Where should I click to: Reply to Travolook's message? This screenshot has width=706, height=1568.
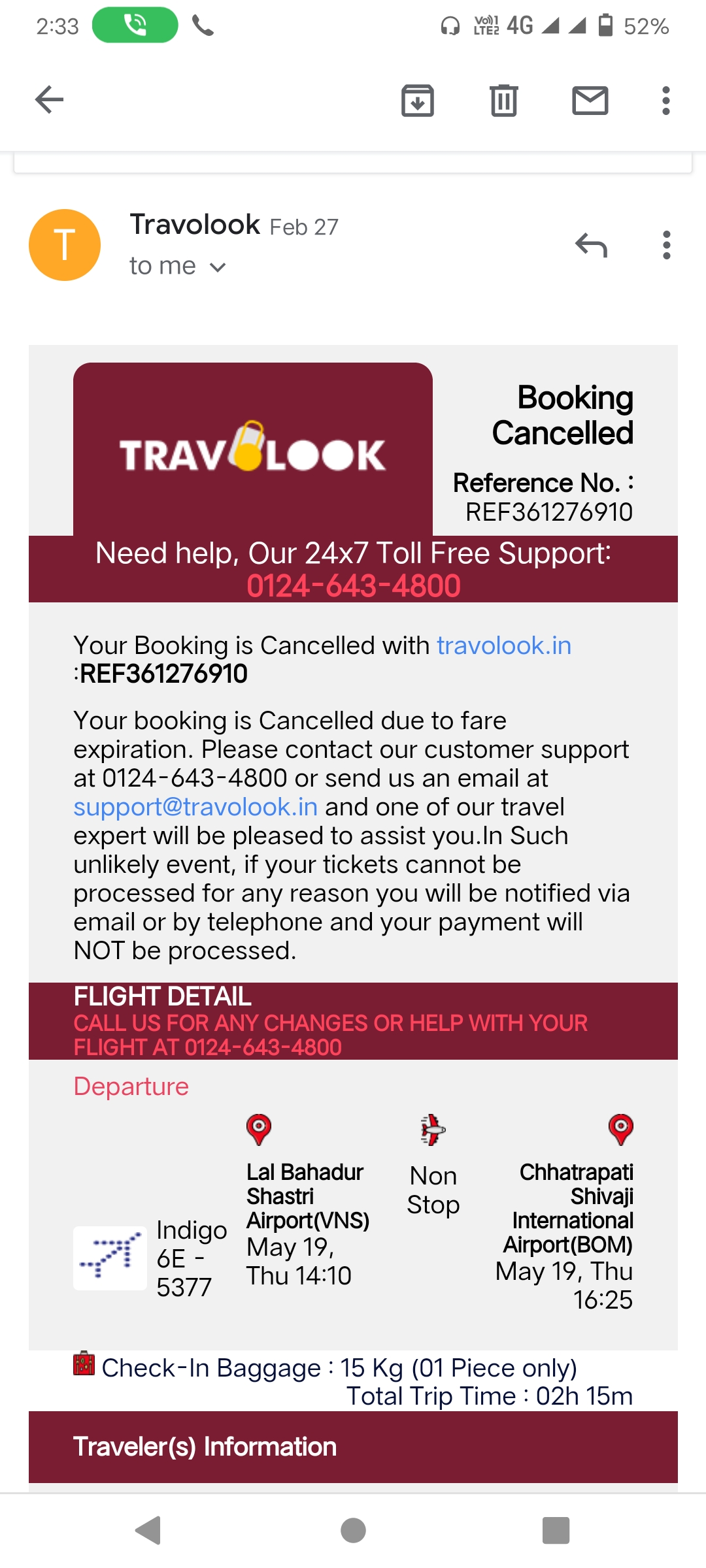click(591, 246)
